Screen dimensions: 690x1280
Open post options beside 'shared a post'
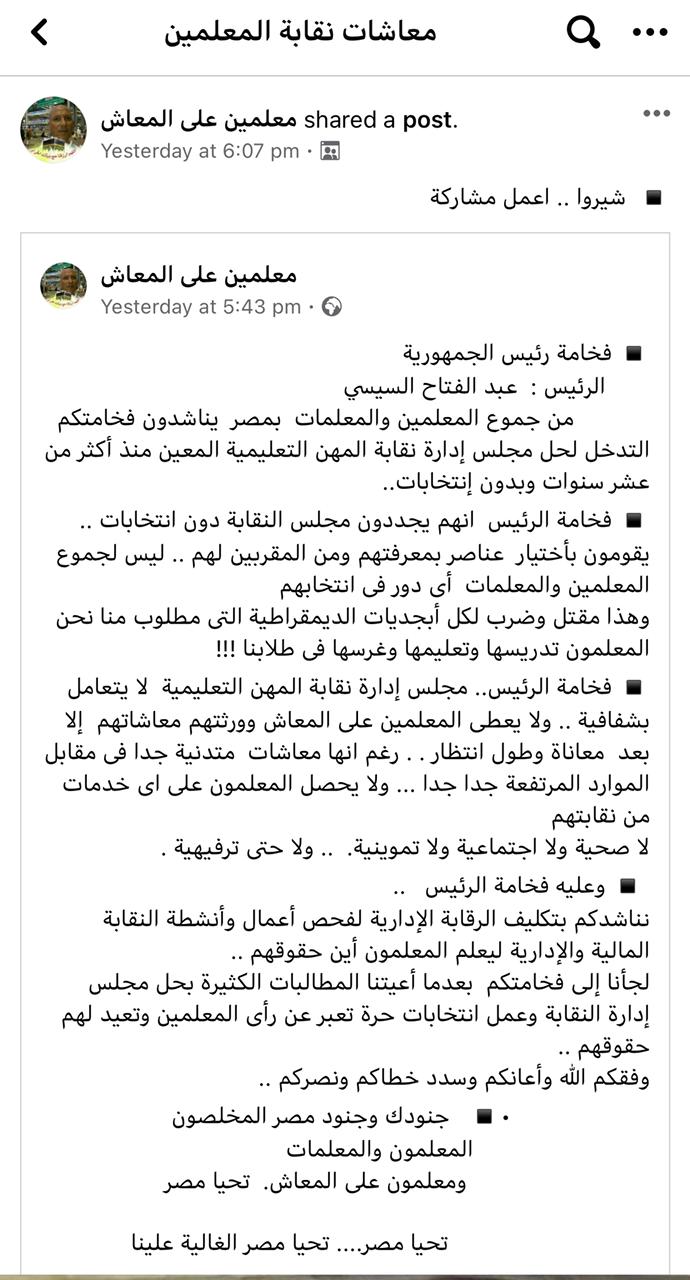point(656,114)
